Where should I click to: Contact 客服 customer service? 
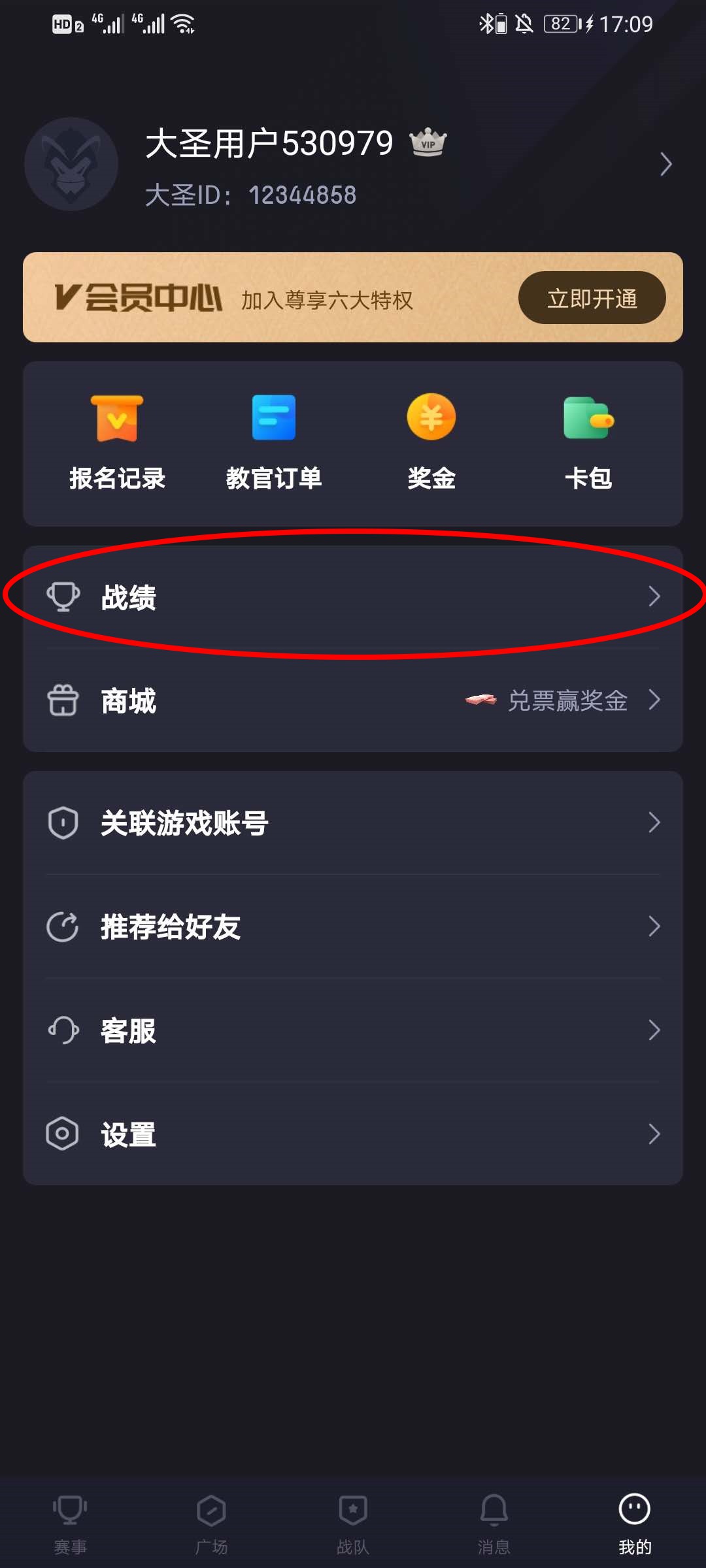click(353, 1030)
